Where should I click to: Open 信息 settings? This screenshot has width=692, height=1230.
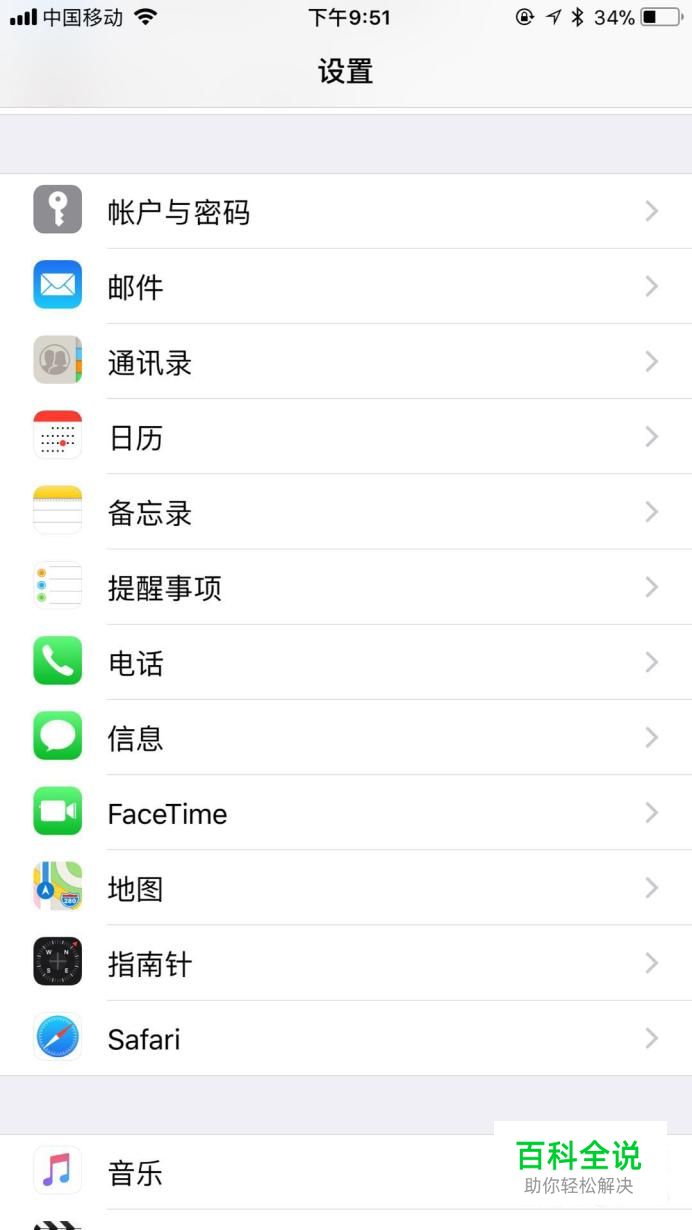pos(346,737)
